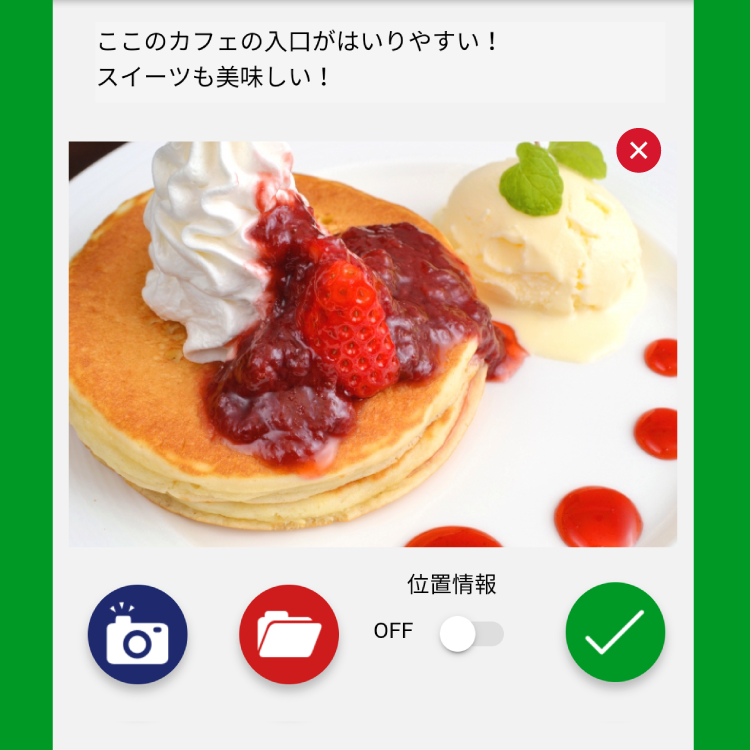
Task: Open the camera to take a photo
Action: pyautogui.click(x=138, y=634)
